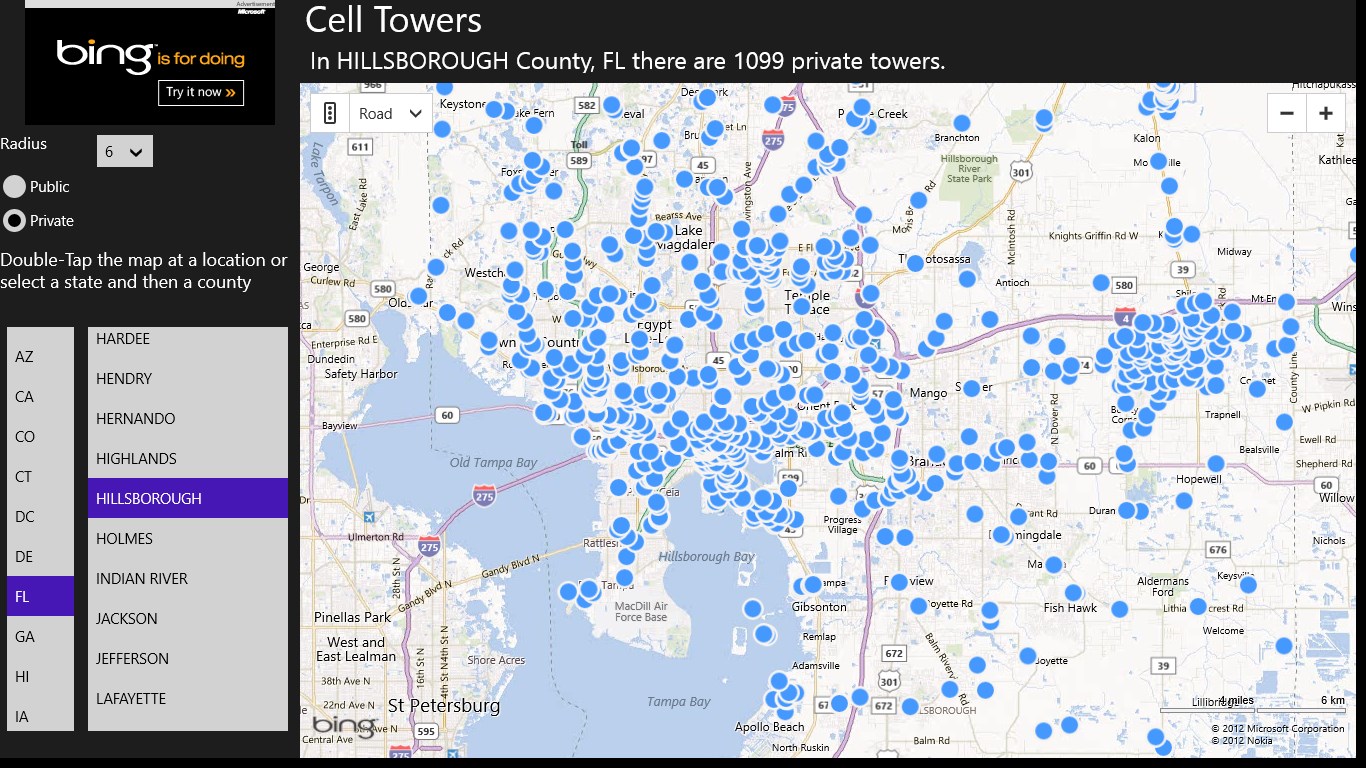Choose INDIAN RIVER county
The image size is (1366, 768).
(187, 579)
